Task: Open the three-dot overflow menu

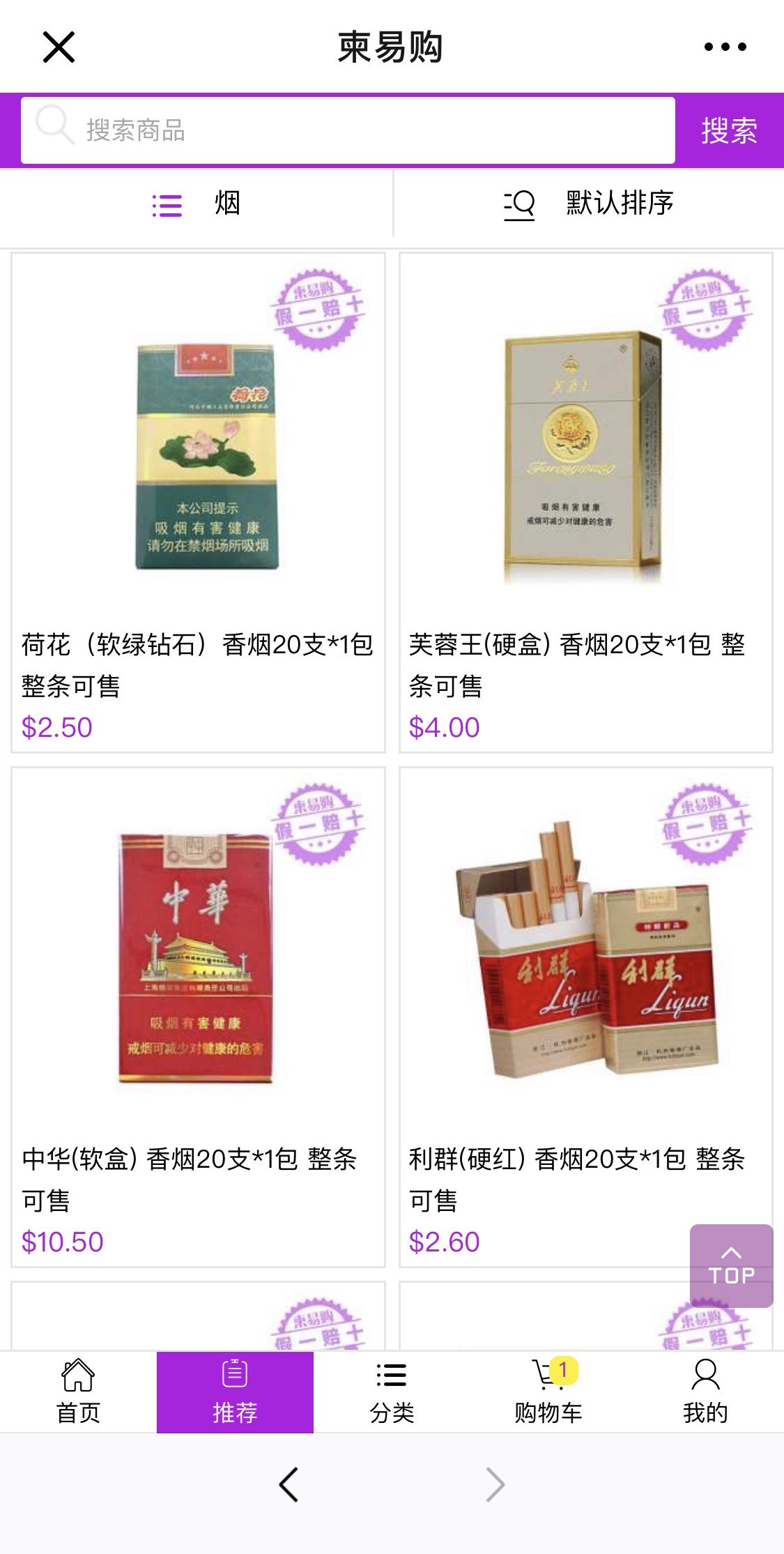Action: pyautogui.click(x=725, y=47)
